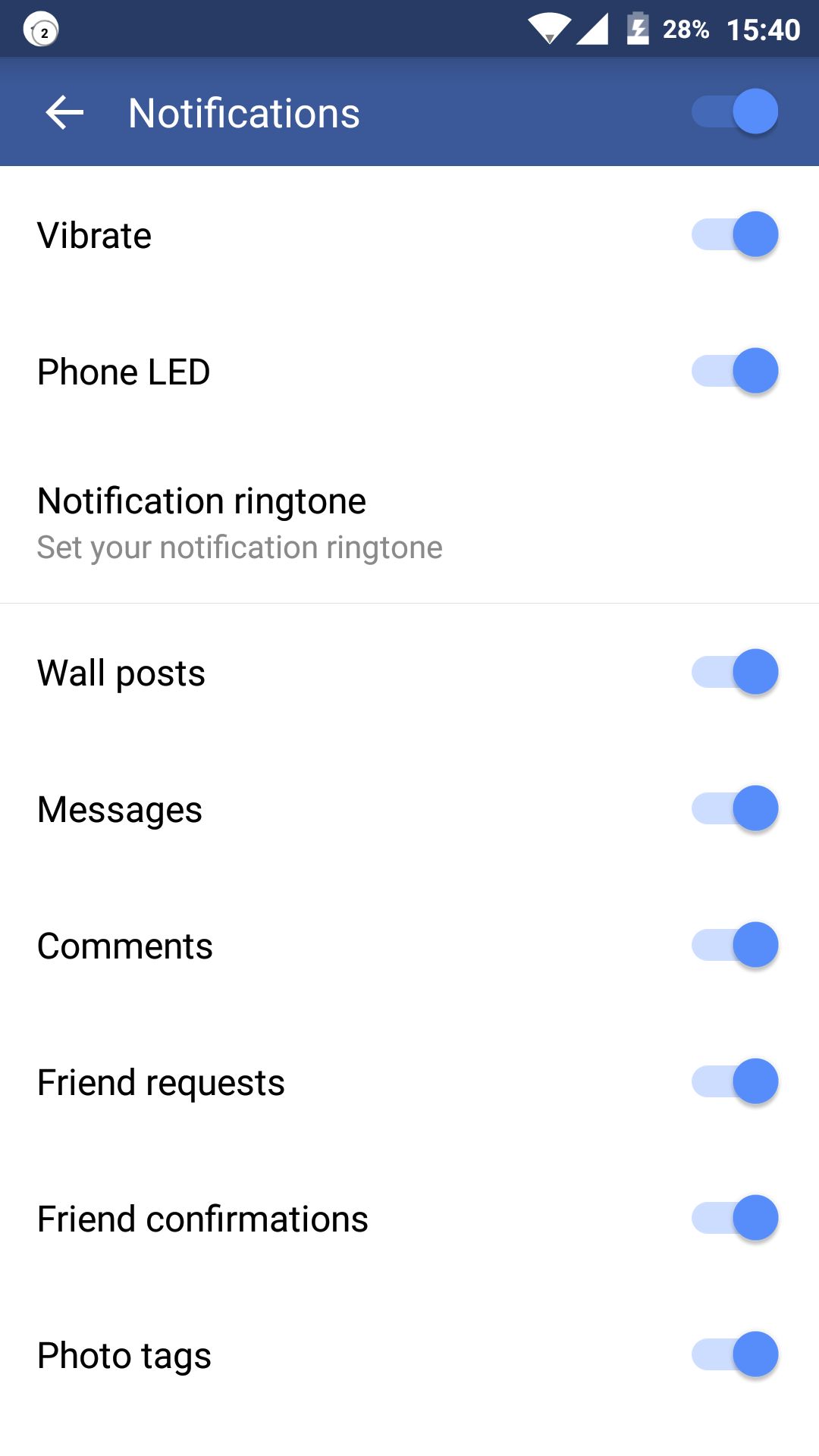
Task: Toggle Wall posts notifications
Action: click(x=735, y=672)
